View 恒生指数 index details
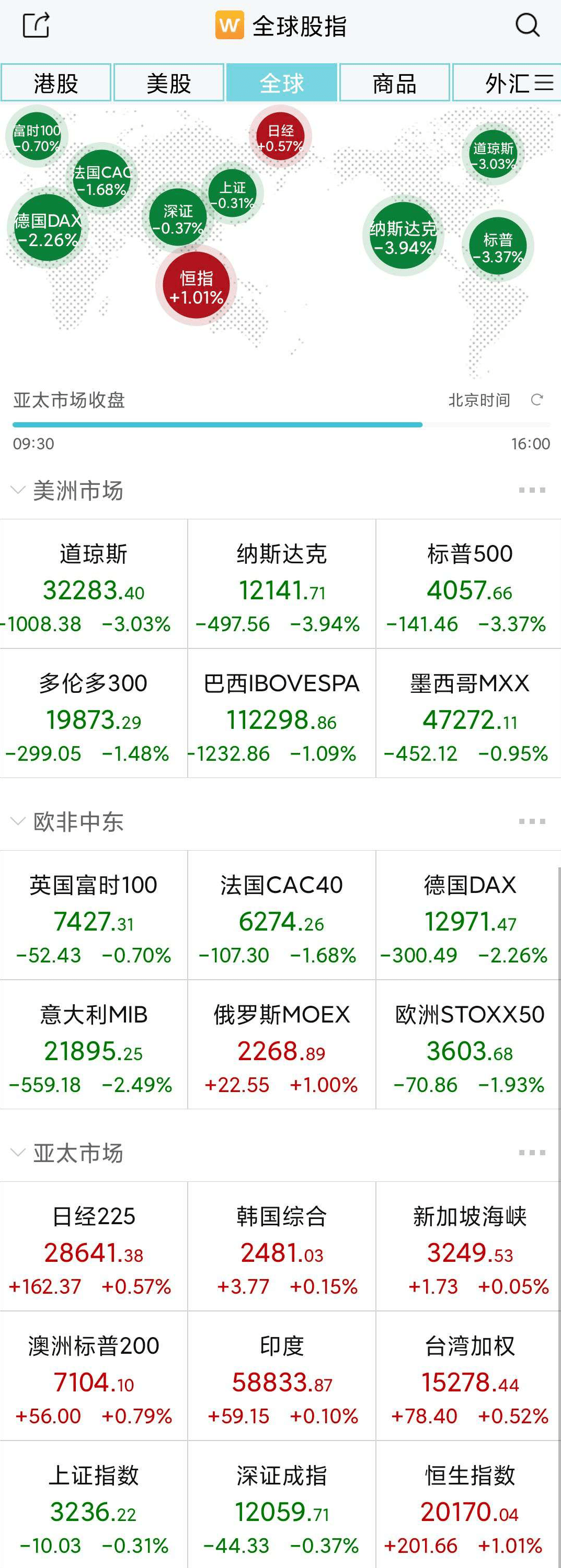 469,1505
